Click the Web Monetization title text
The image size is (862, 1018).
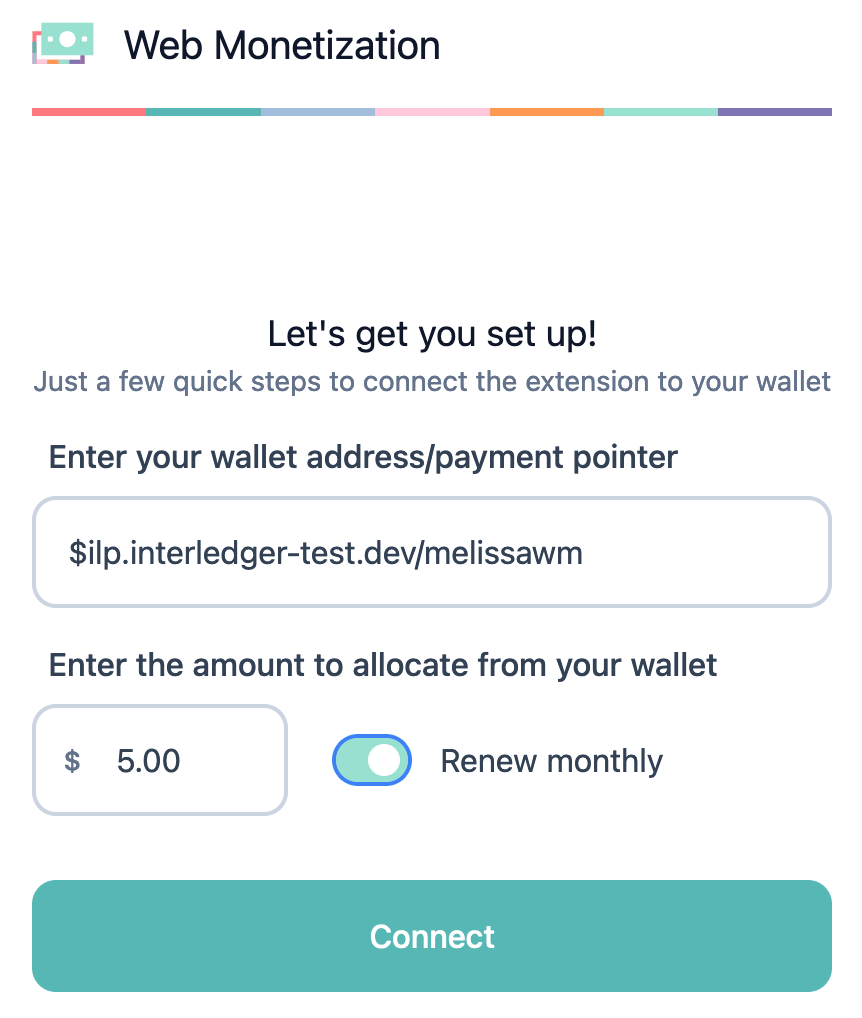[281, 45]
